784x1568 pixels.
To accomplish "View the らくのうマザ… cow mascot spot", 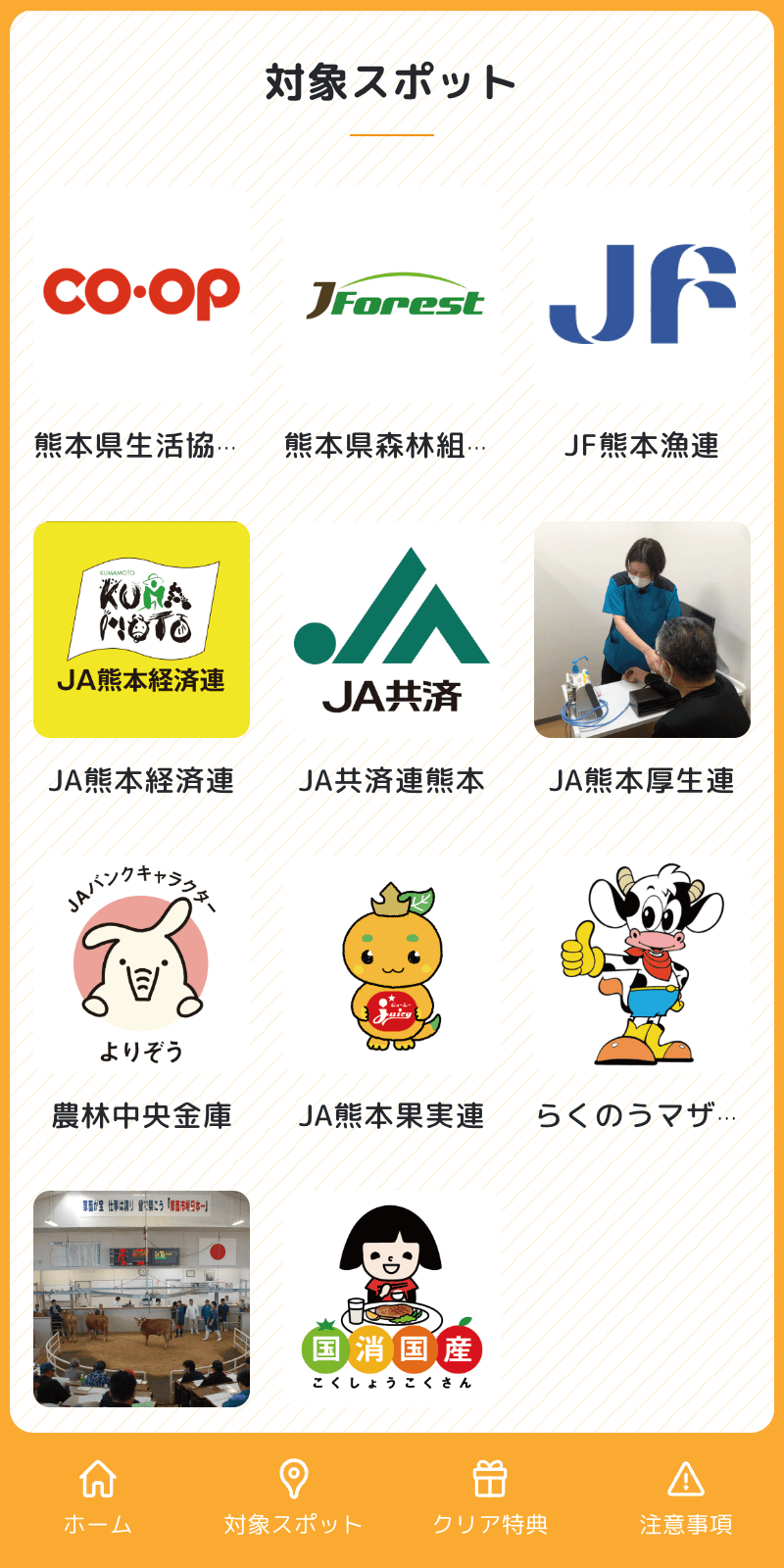I will pyautogui.click(x=642, y=995).
